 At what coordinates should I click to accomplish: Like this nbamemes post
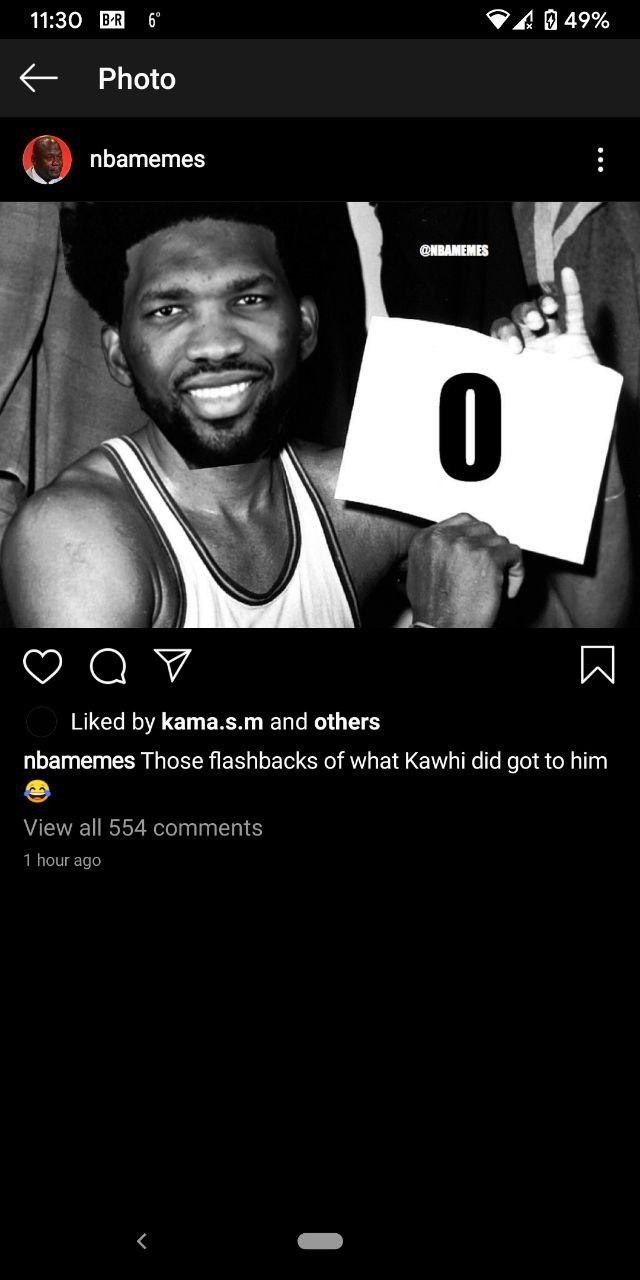coord(42,666)
